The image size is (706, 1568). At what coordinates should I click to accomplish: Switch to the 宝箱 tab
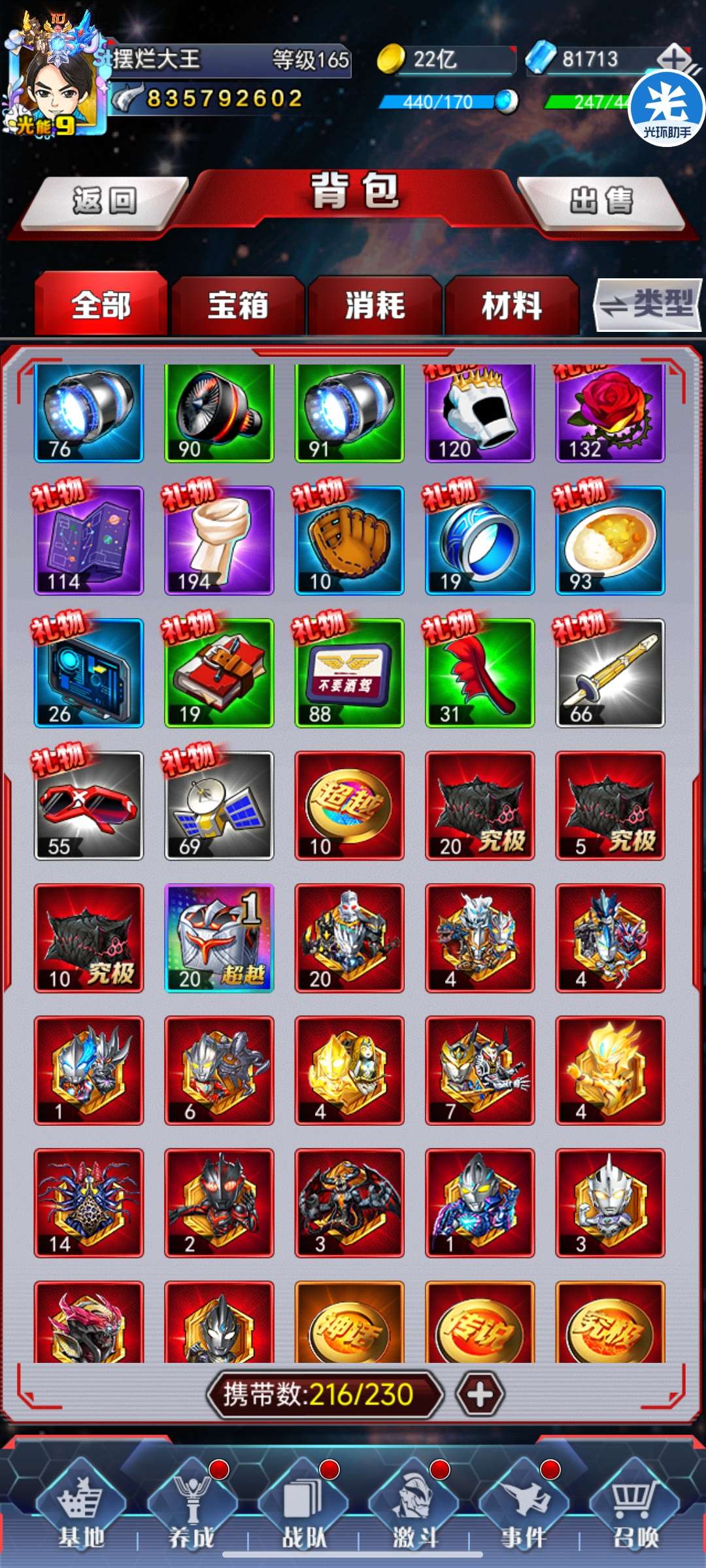coord(238,306)
